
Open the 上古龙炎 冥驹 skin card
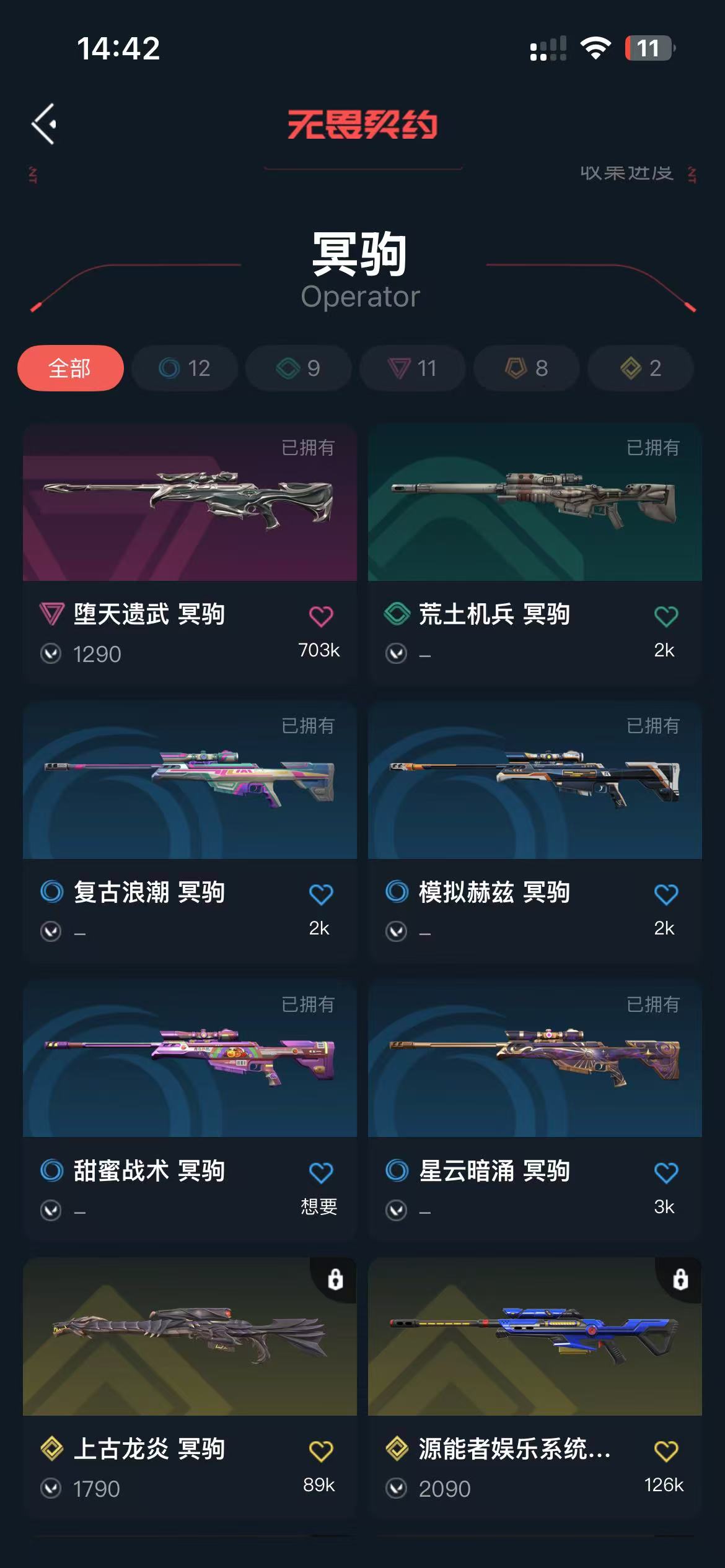tap(190, 1336)
